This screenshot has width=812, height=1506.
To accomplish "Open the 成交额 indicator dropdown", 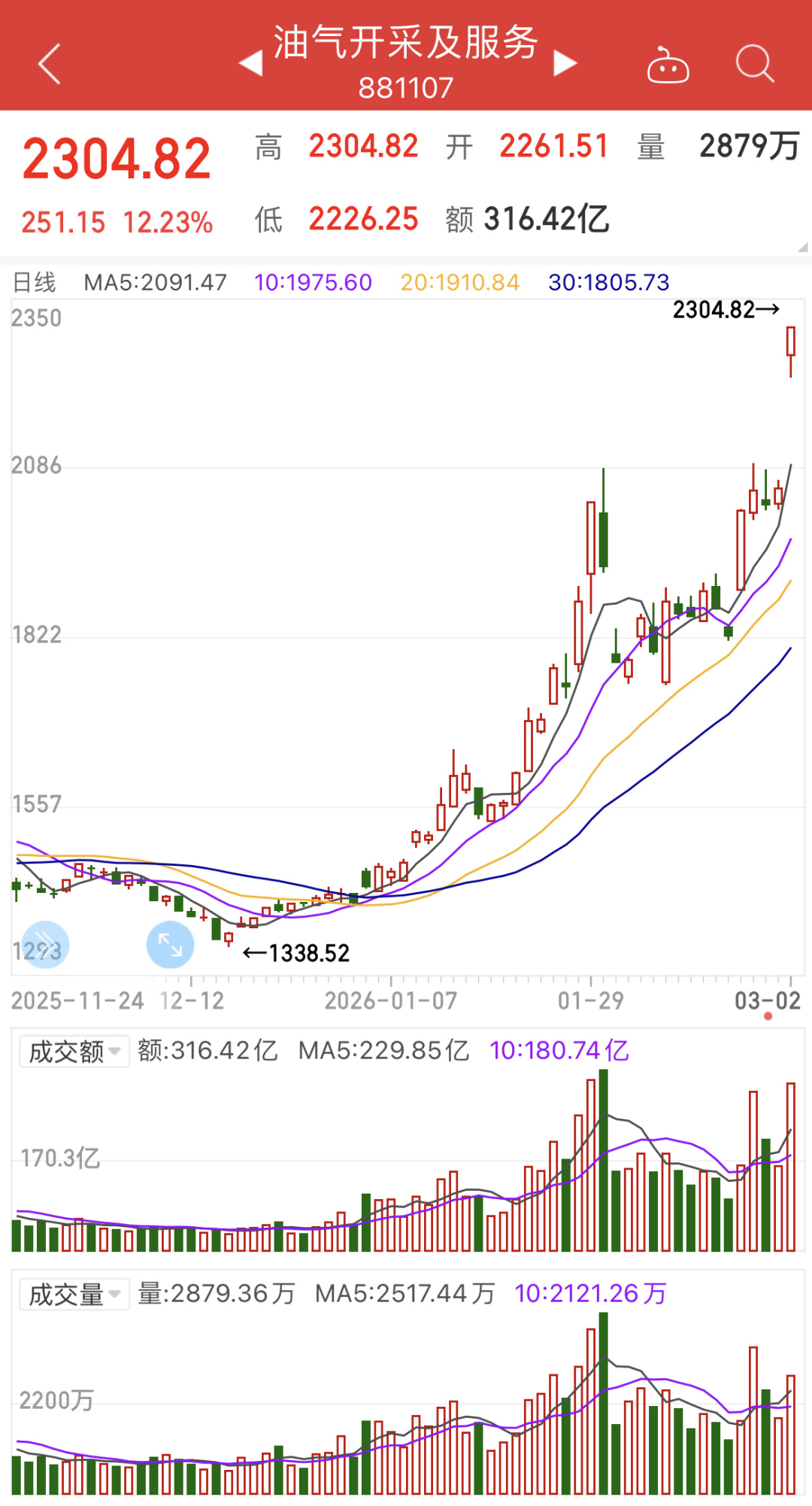I will pos(74,1051).
